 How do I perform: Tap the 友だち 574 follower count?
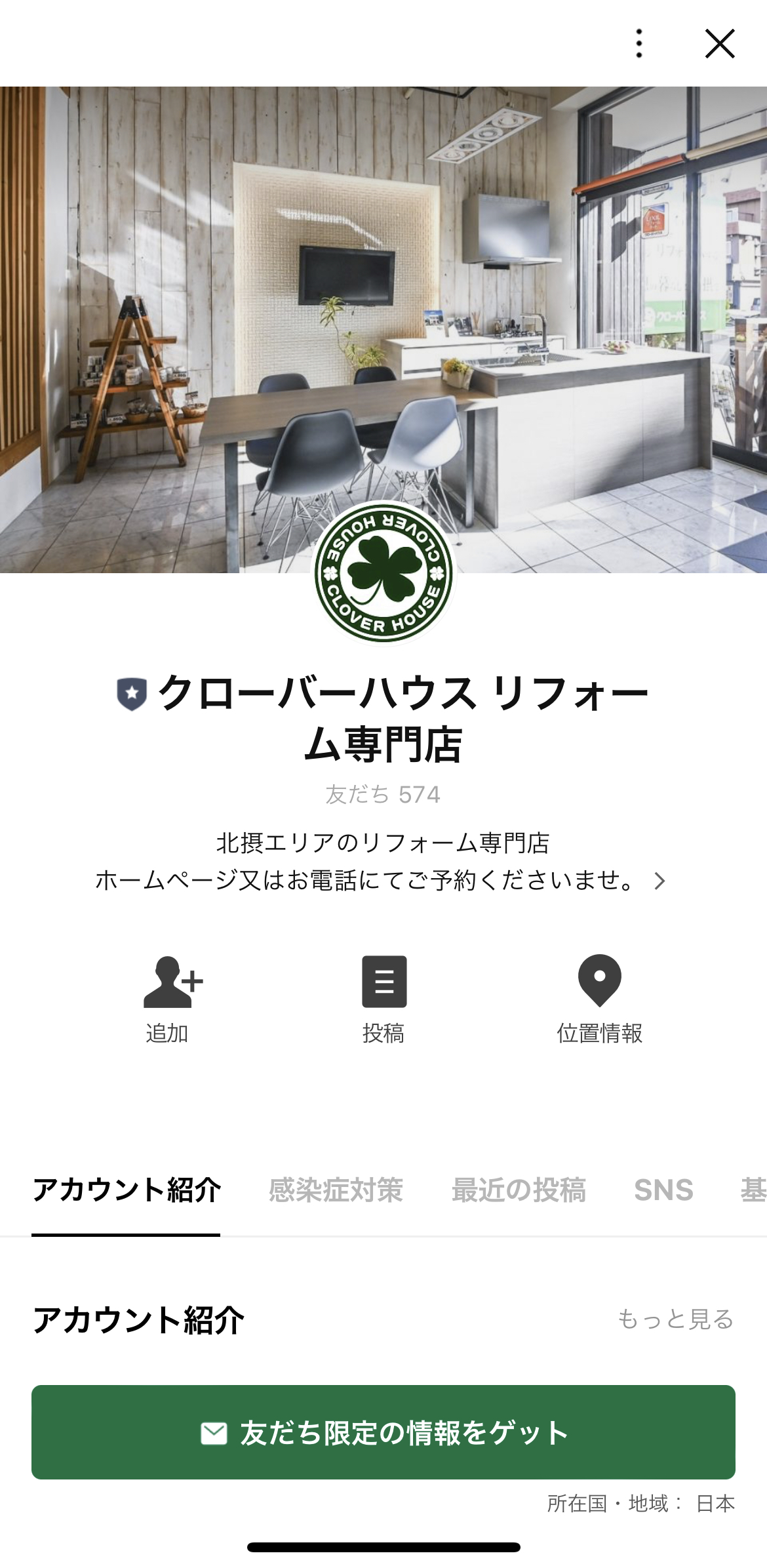click(x=383, y=794)
